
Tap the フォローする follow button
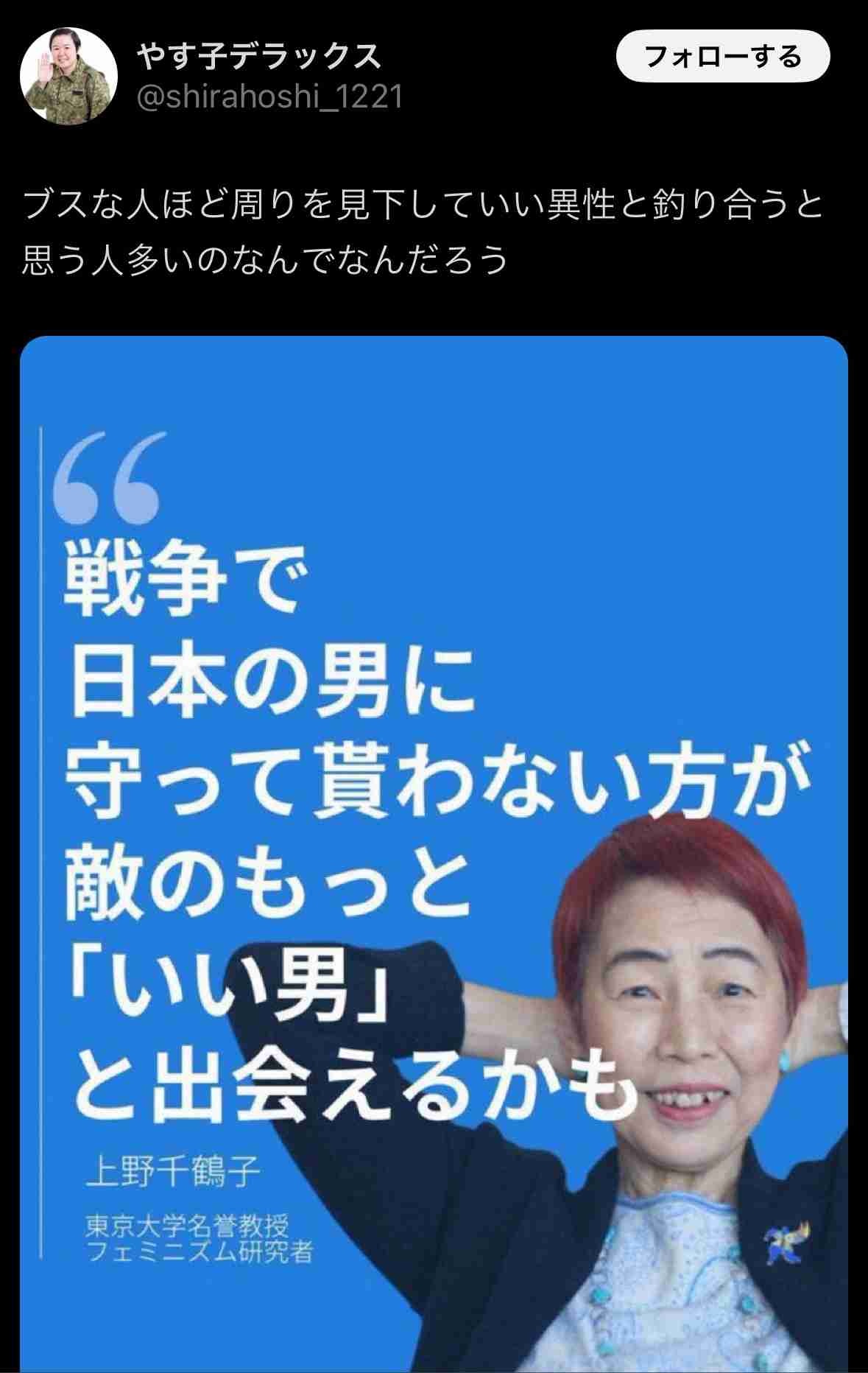pyautogui.click(x=722, y=57)
